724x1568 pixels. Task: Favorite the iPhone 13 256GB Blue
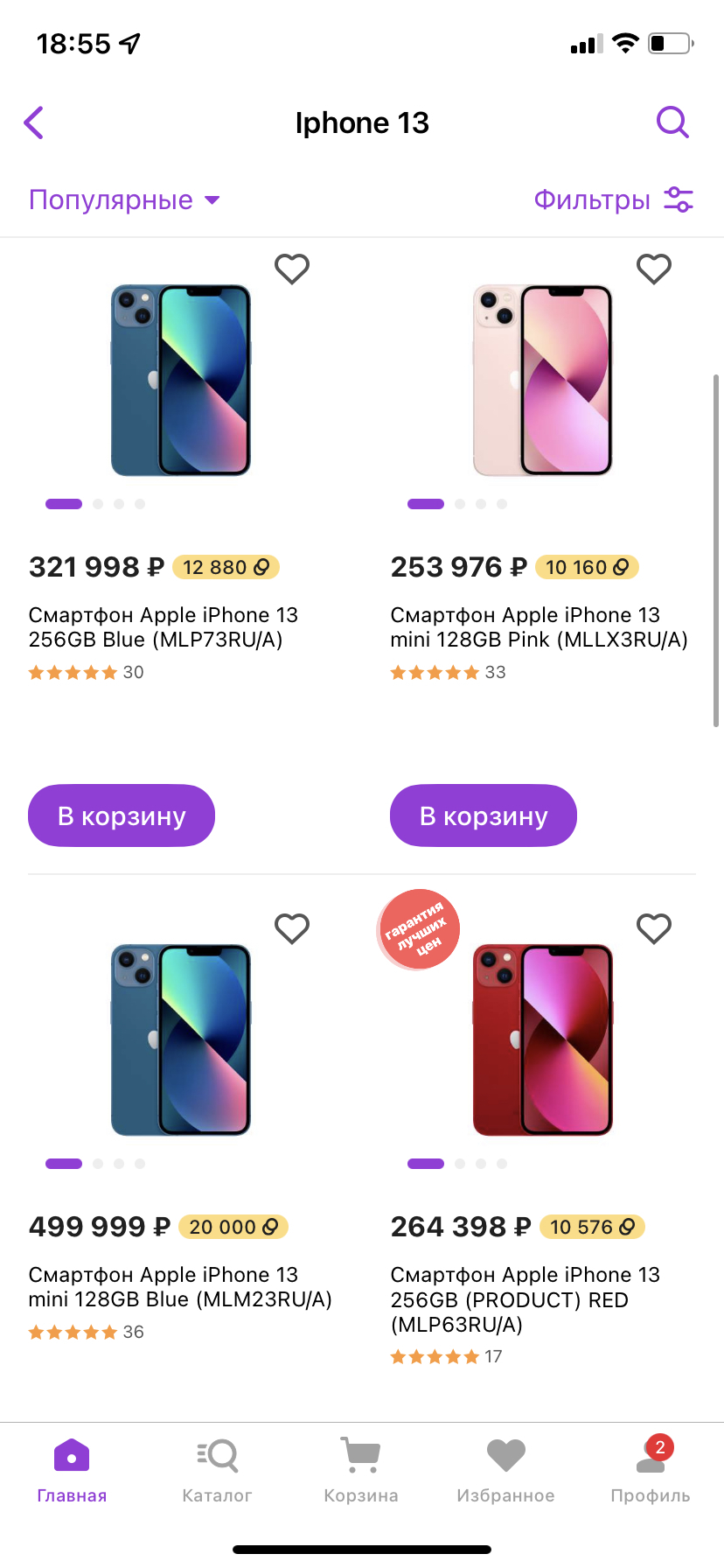(x=292, y=269)
